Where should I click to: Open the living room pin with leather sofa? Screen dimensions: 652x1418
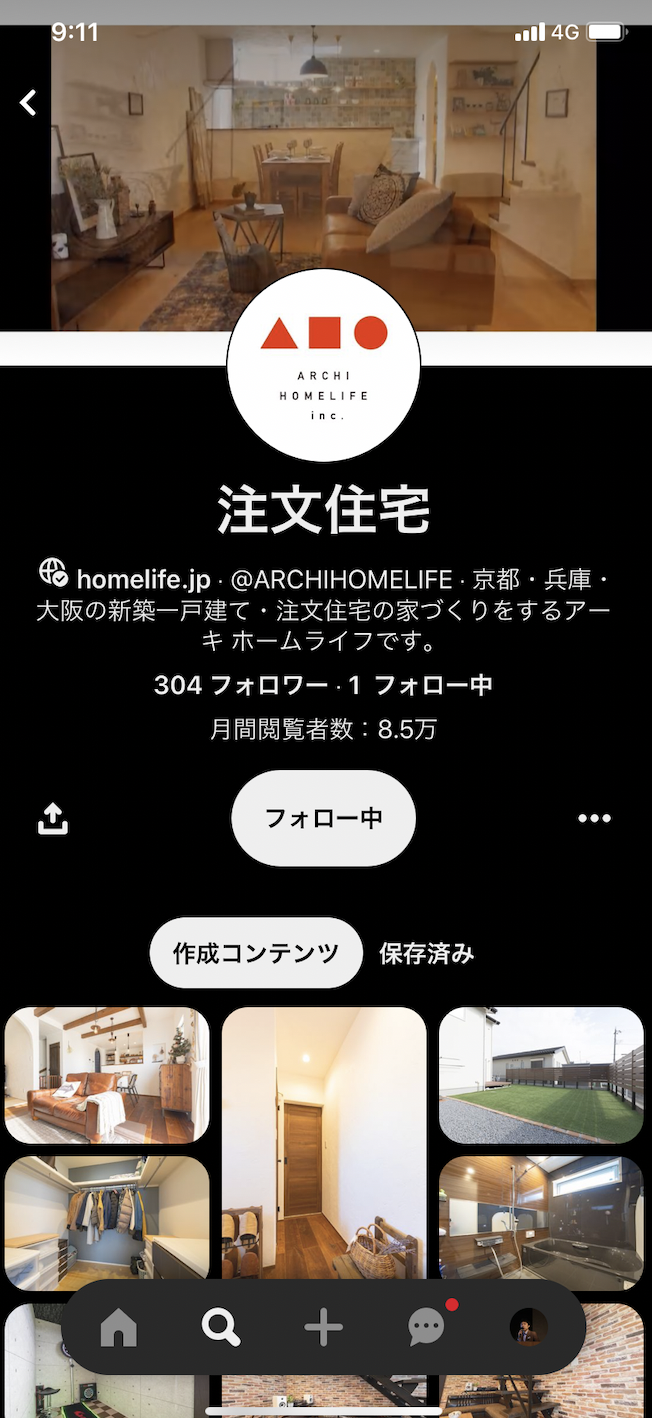pyautogui.click(x=107, y=1075)
